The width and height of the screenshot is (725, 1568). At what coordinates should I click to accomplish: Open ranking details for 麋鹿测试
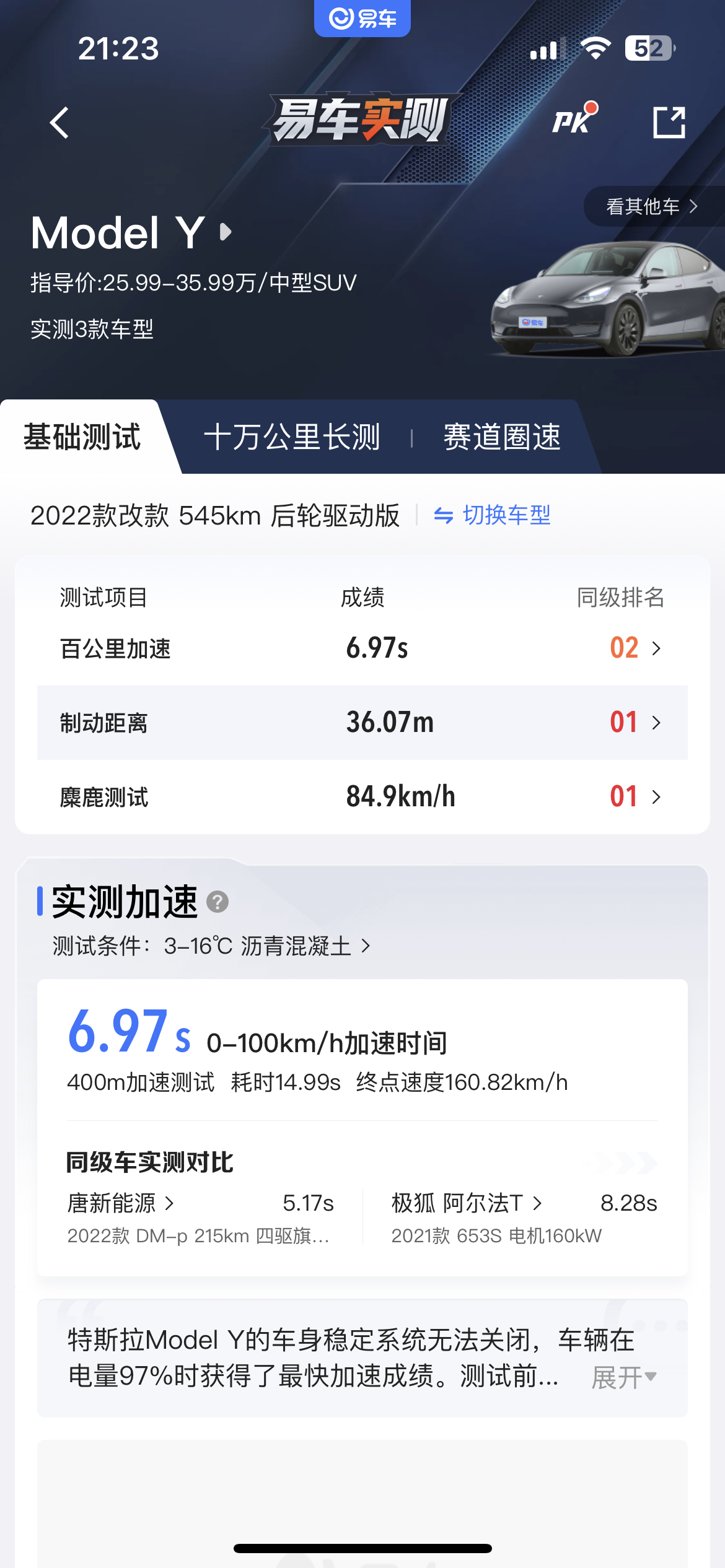coord(657,797)
